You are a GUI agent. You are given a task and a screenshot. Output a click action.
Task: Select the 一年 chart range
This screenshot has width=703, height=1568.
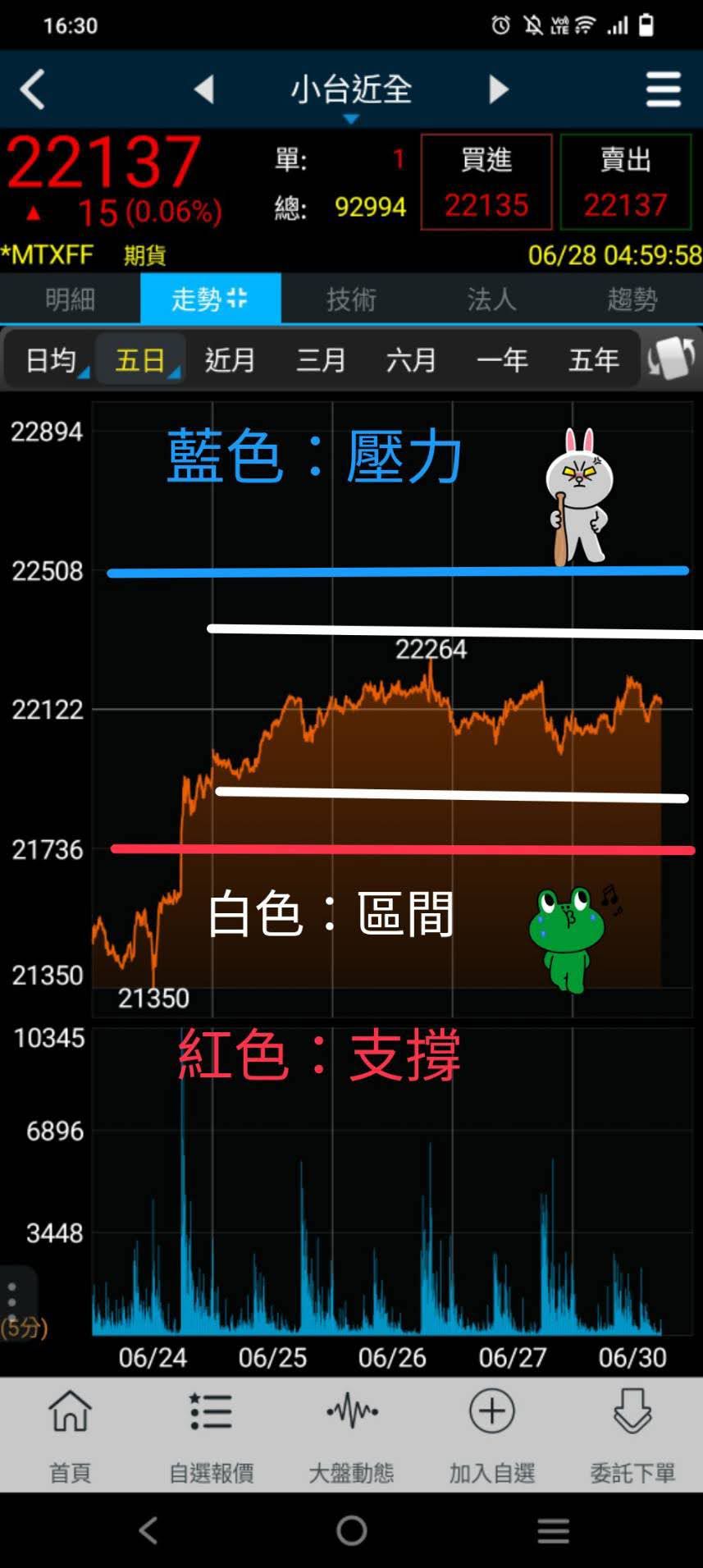(502, 360)
